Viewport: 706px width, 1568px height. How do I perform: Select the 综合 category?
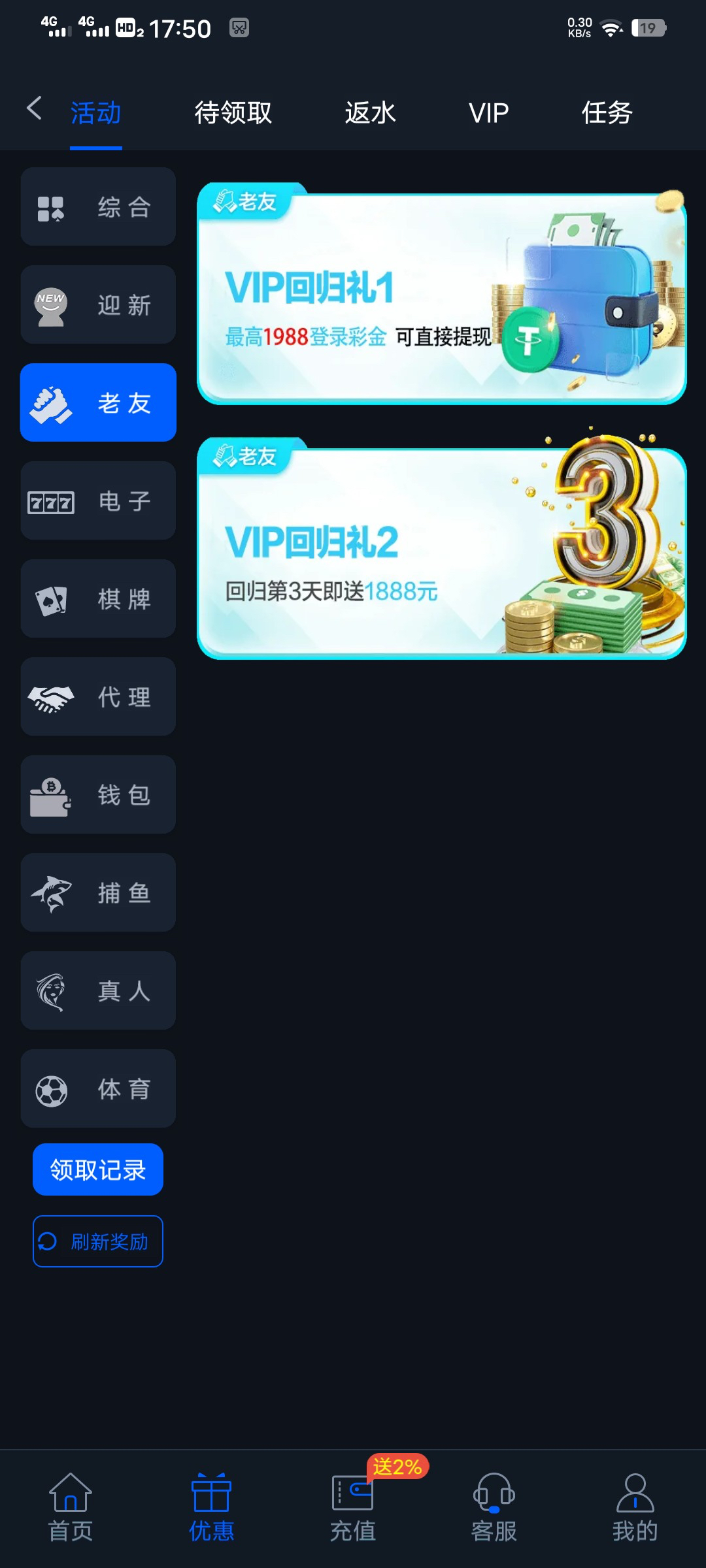pos(98,206)
